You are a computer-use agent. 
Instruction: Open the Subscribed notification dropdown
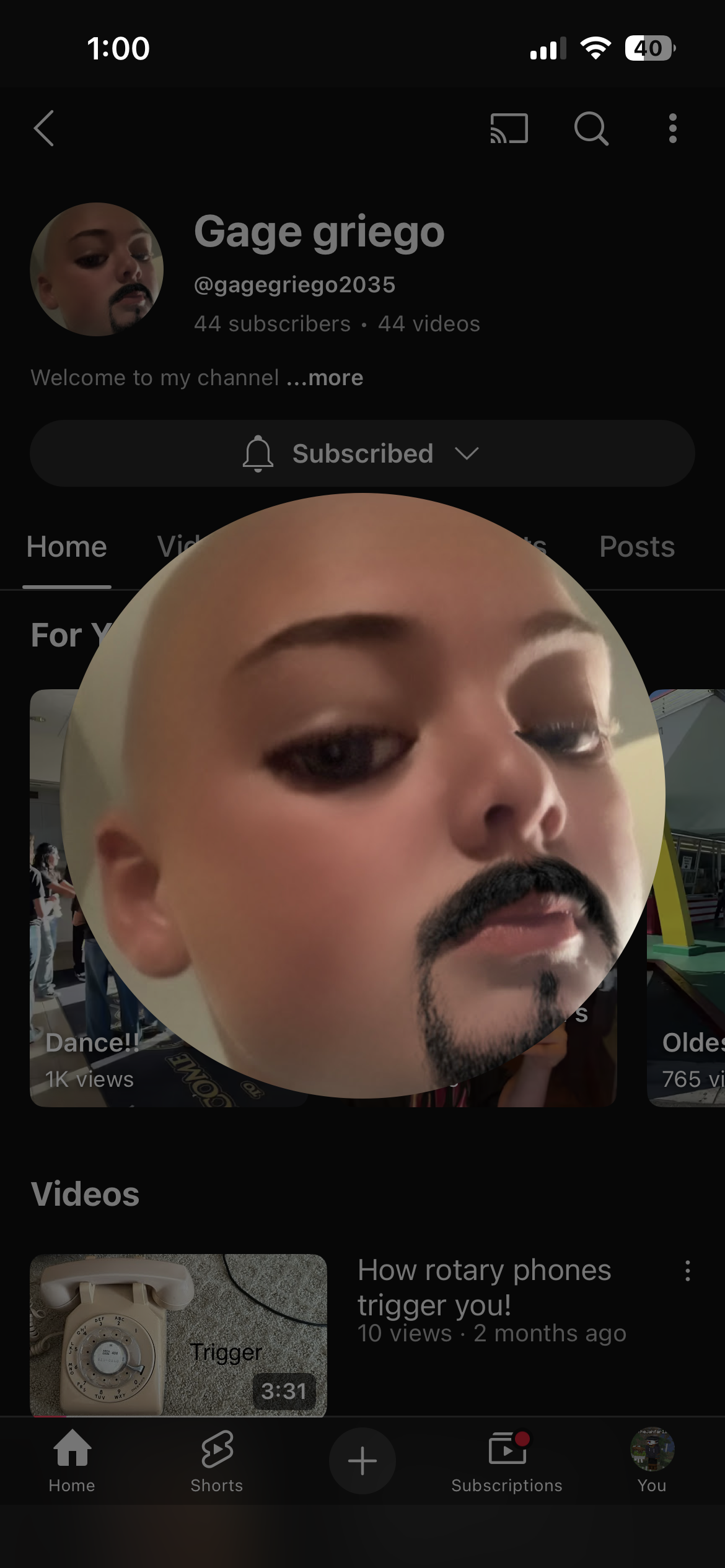point(362,453)
